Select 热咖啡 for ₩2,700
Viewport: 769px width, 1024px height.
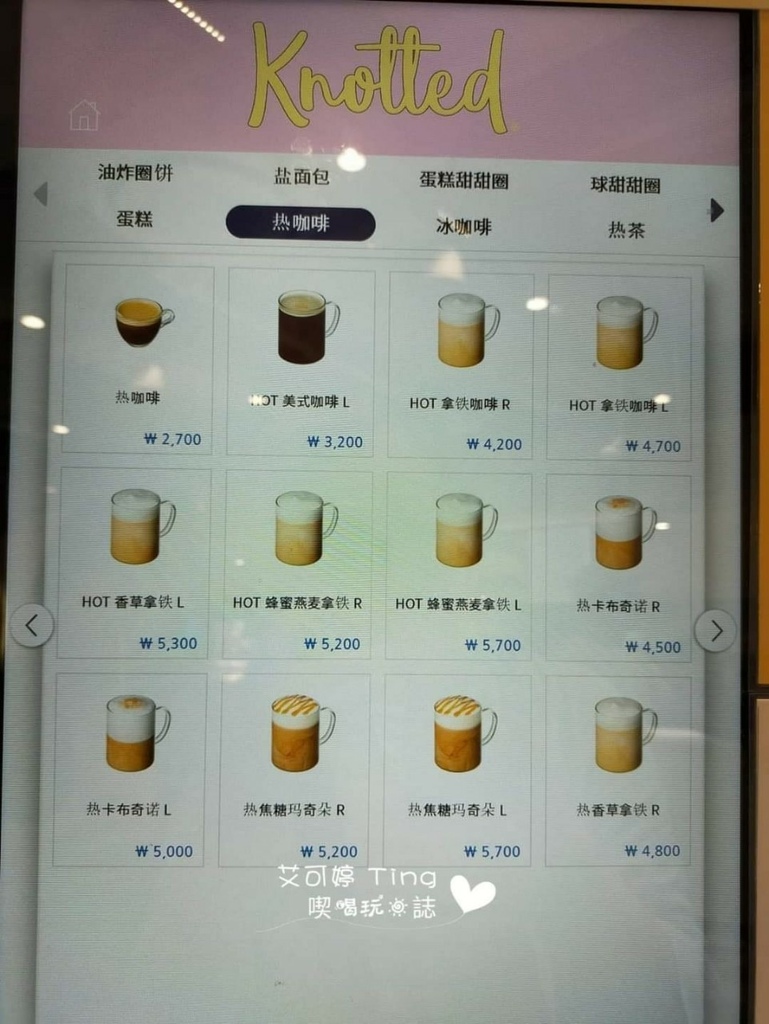[x=138, y=358]
